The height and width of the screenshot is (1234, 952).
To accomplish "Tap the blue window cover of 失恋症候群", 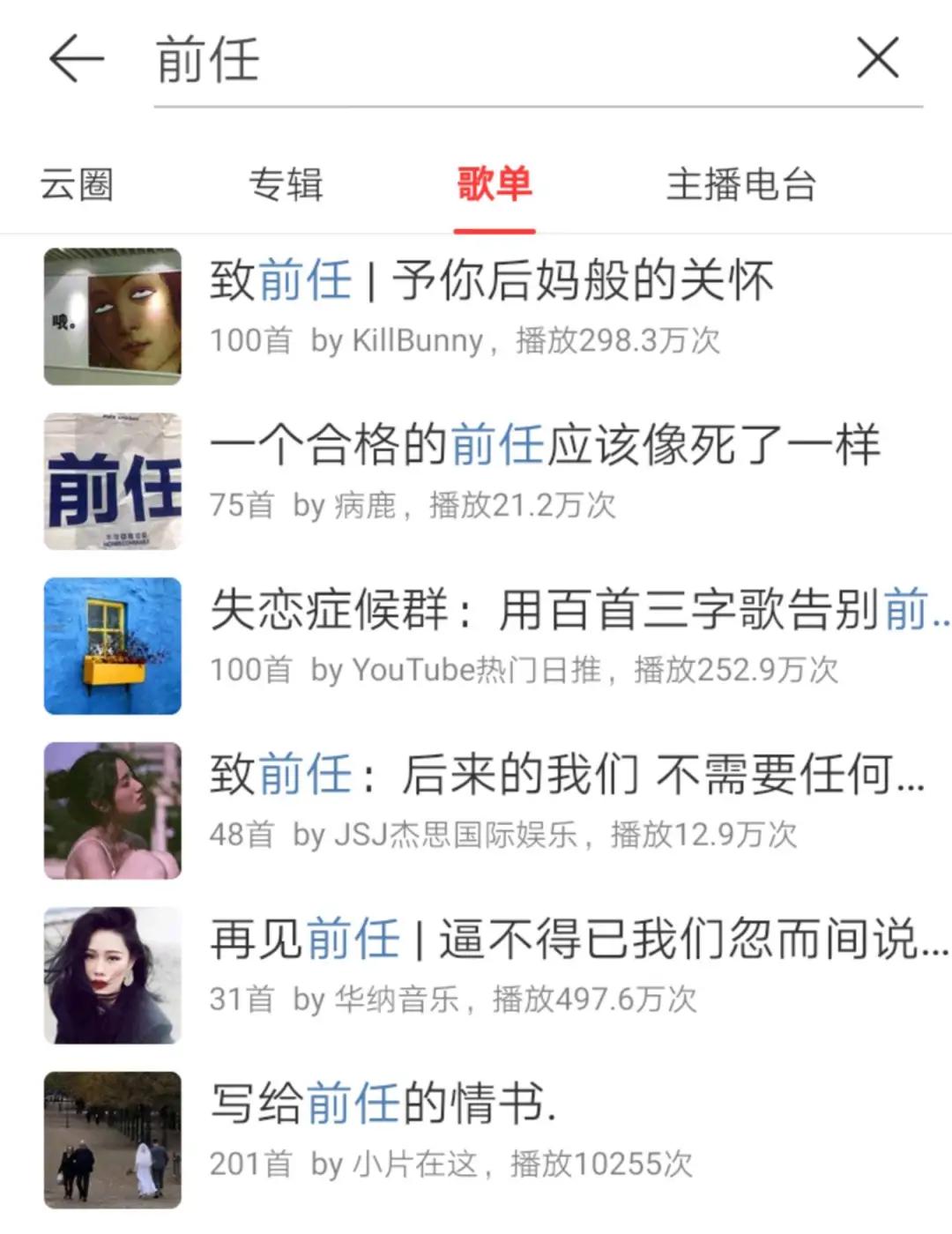I will (x=111, y=644).
